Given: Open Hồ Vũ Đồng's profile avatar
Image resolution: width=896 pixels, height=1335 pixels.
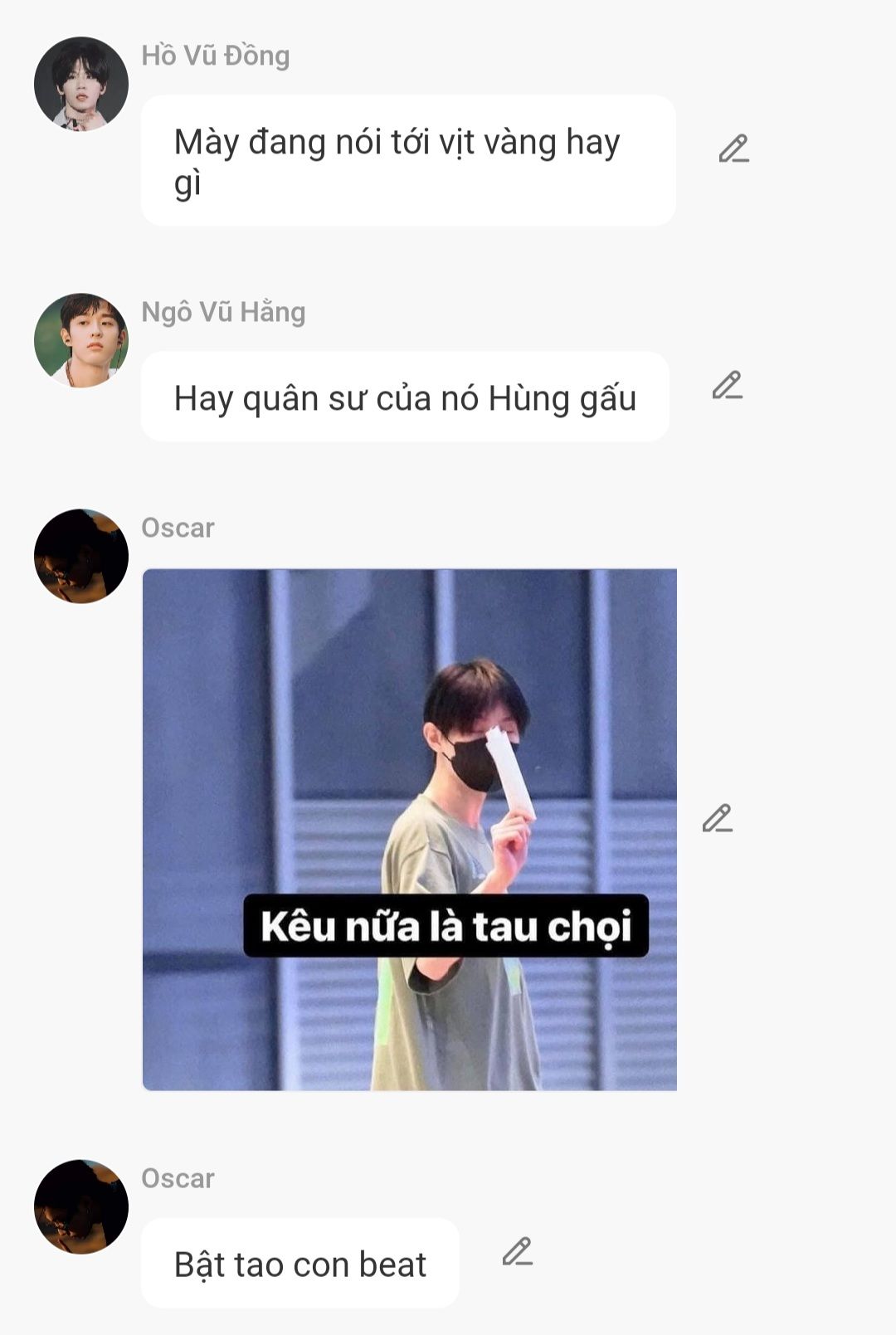Looking at the screenshot, I should [x=81, y=84].
